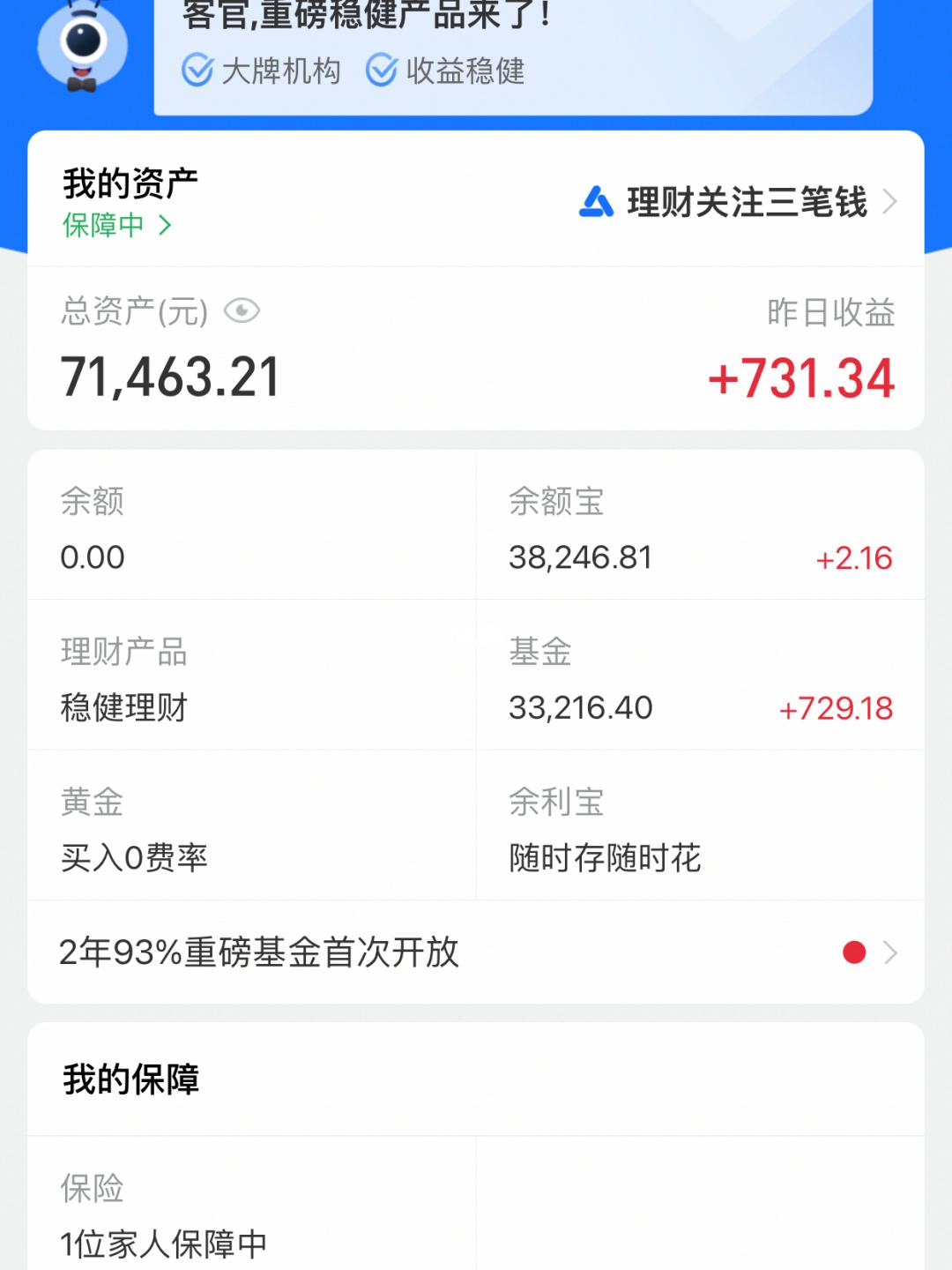Expand the 2年93%重磅基金 banner chevron
Image resolution: width=952 pixels, height=1270 pixels.
pyautogui.click(x=892, y=952)
